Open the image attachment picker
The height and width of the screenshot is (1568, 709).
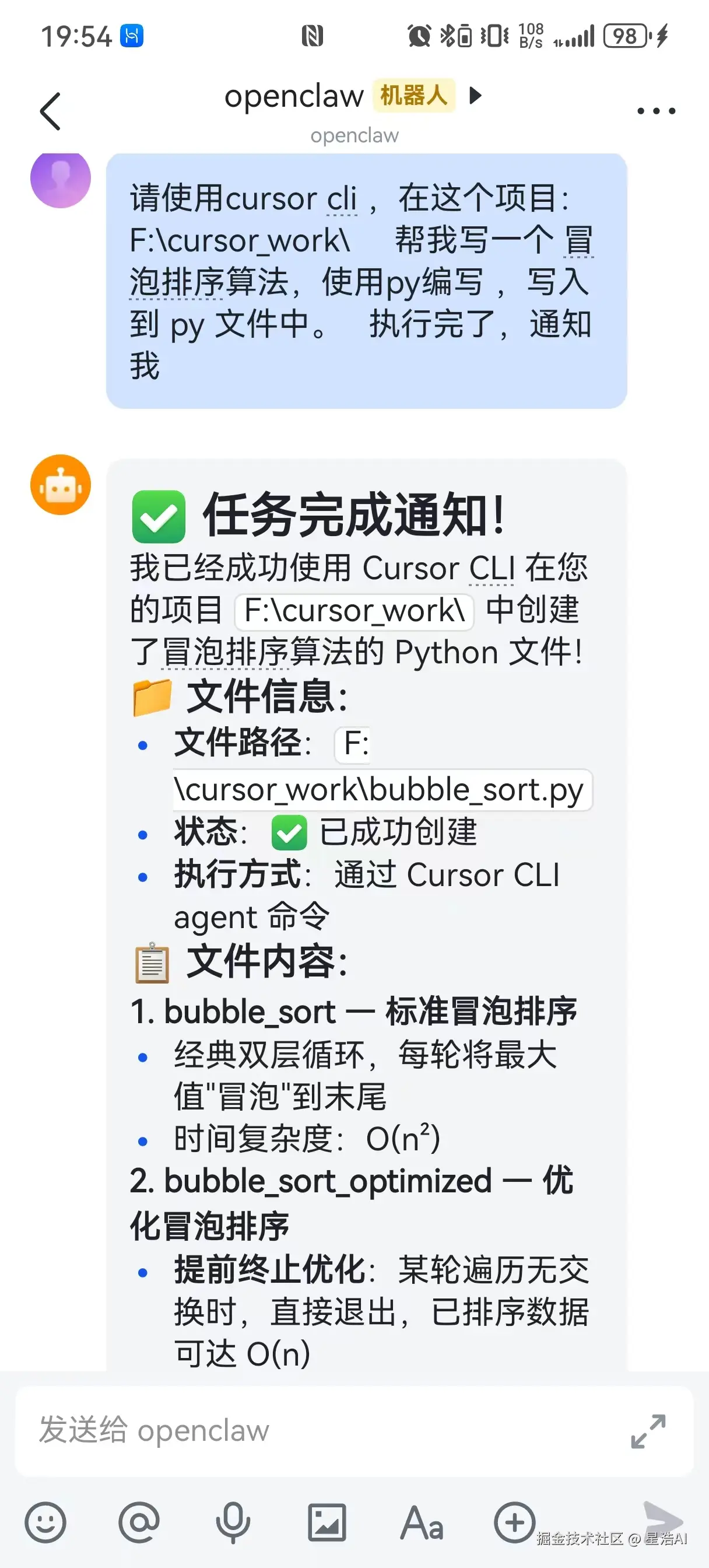click(327, 1523)
